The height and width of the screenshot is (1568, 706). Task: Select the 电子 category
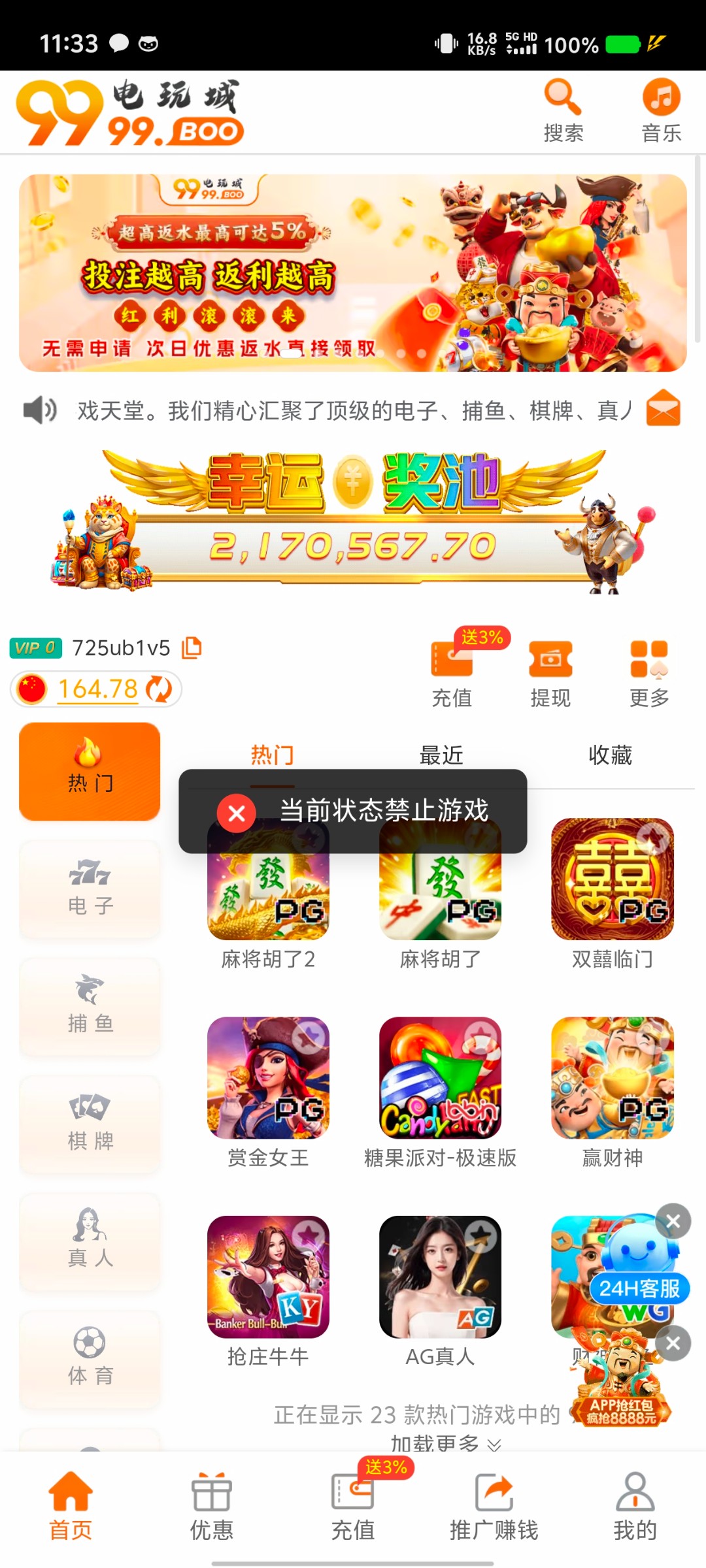[90, 889]
